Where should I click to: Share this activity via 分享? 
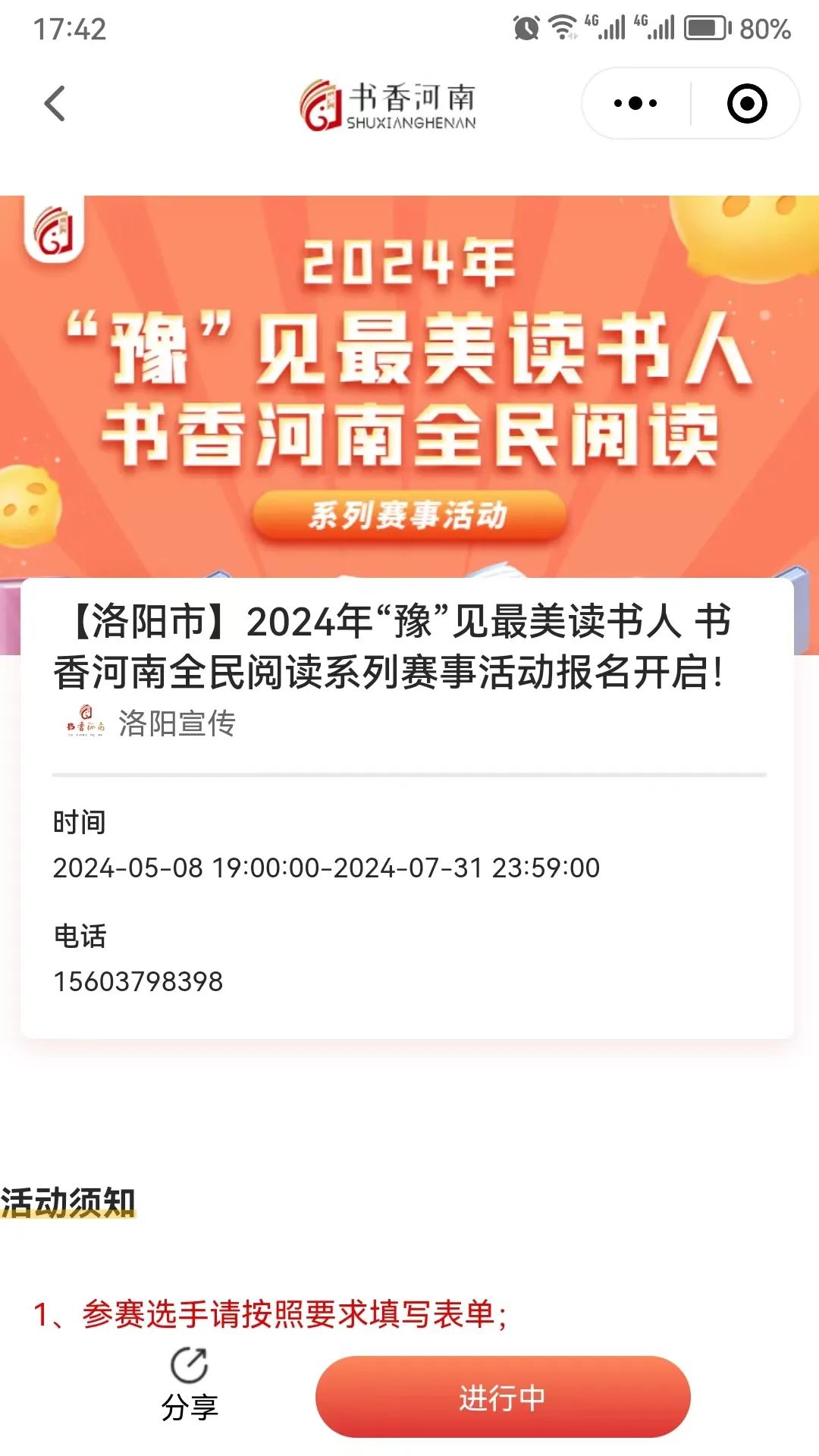190,1384
